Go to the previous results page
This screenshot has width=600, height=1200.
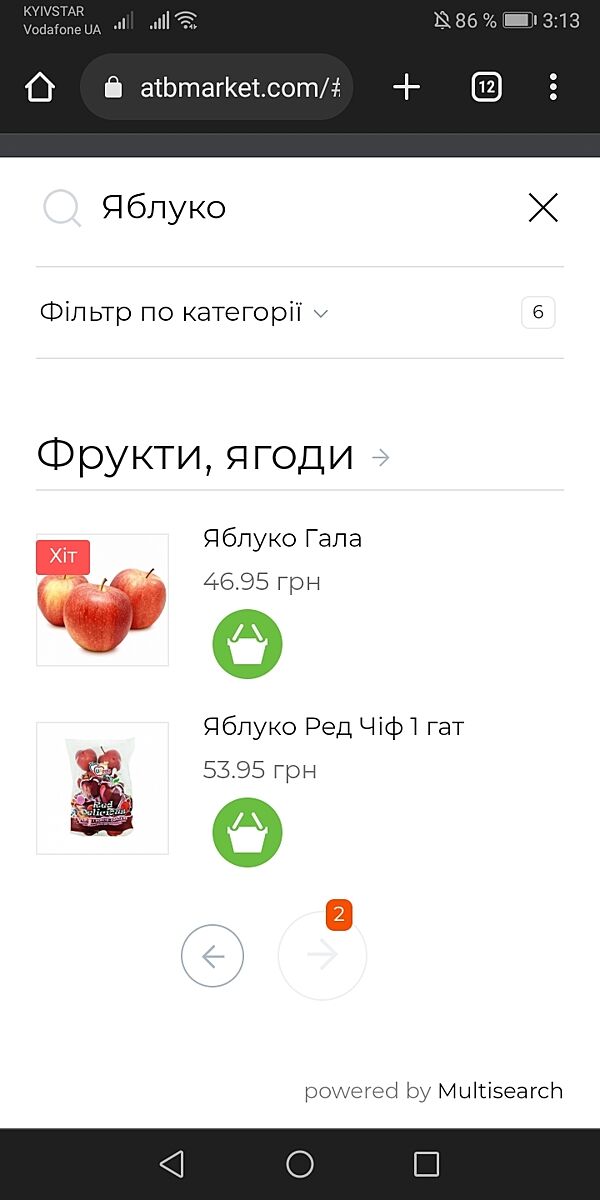[212, 956]
